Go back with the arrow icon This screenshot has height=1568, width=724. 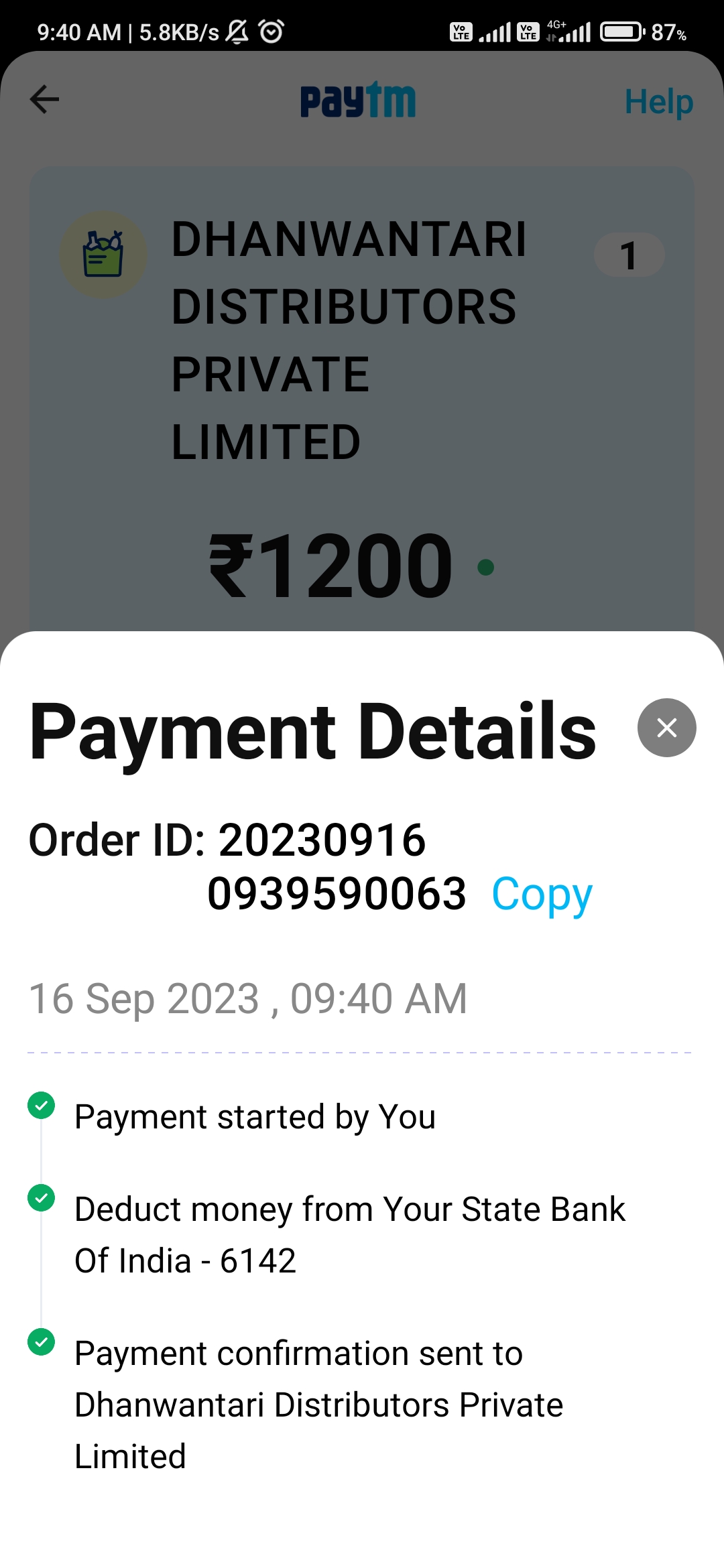[x=45, y=100]
